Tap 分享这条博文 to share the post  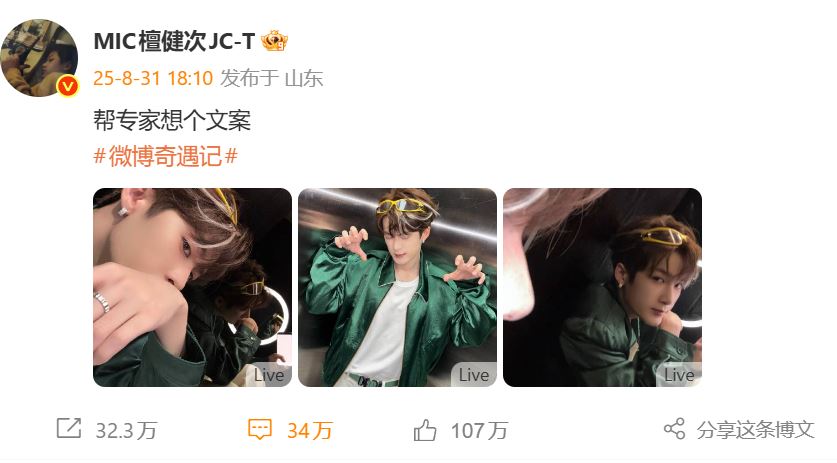coord(740,430)
